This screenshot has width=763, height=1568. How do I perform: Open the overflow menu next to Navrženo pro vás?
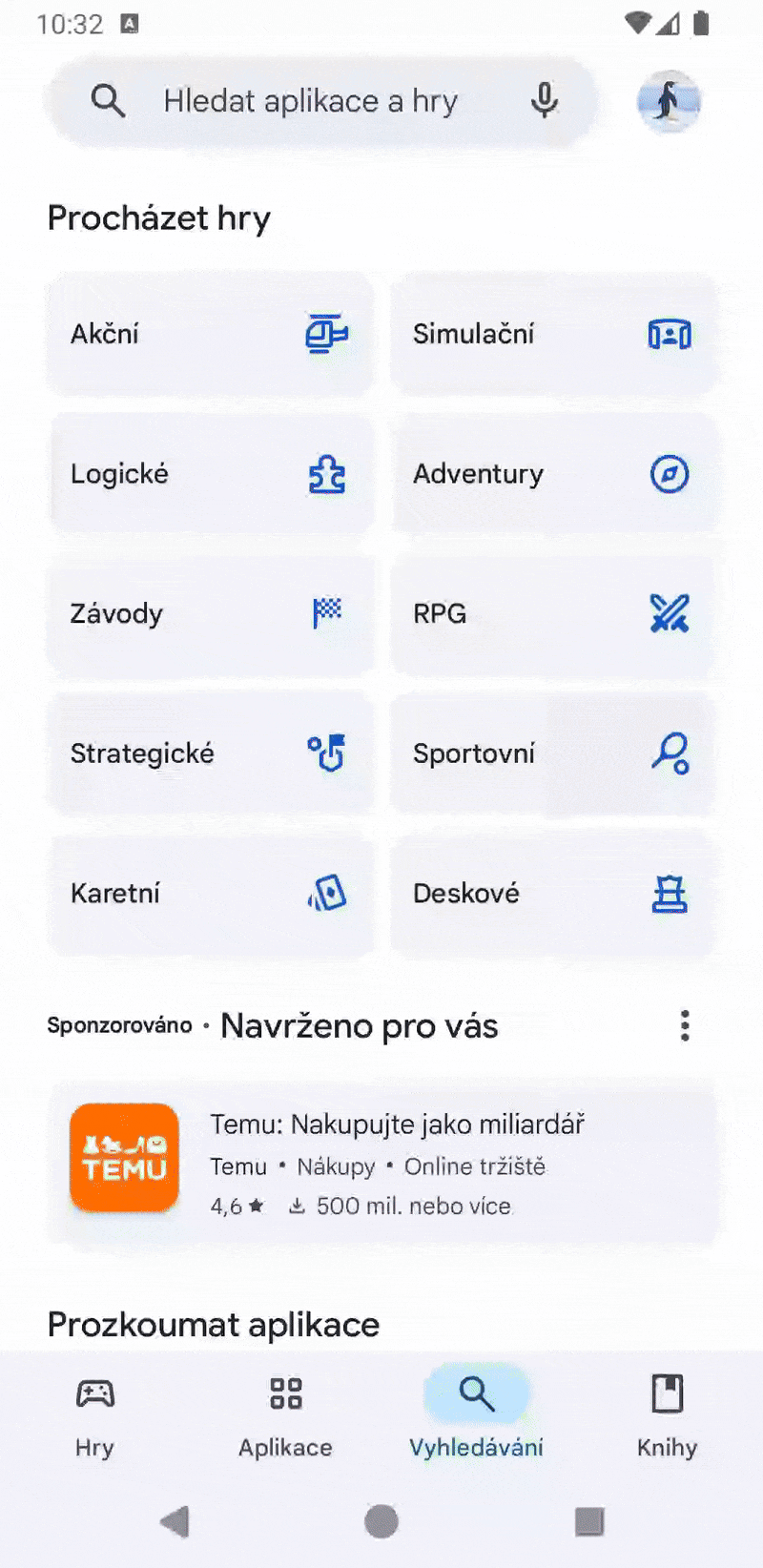684,1025
